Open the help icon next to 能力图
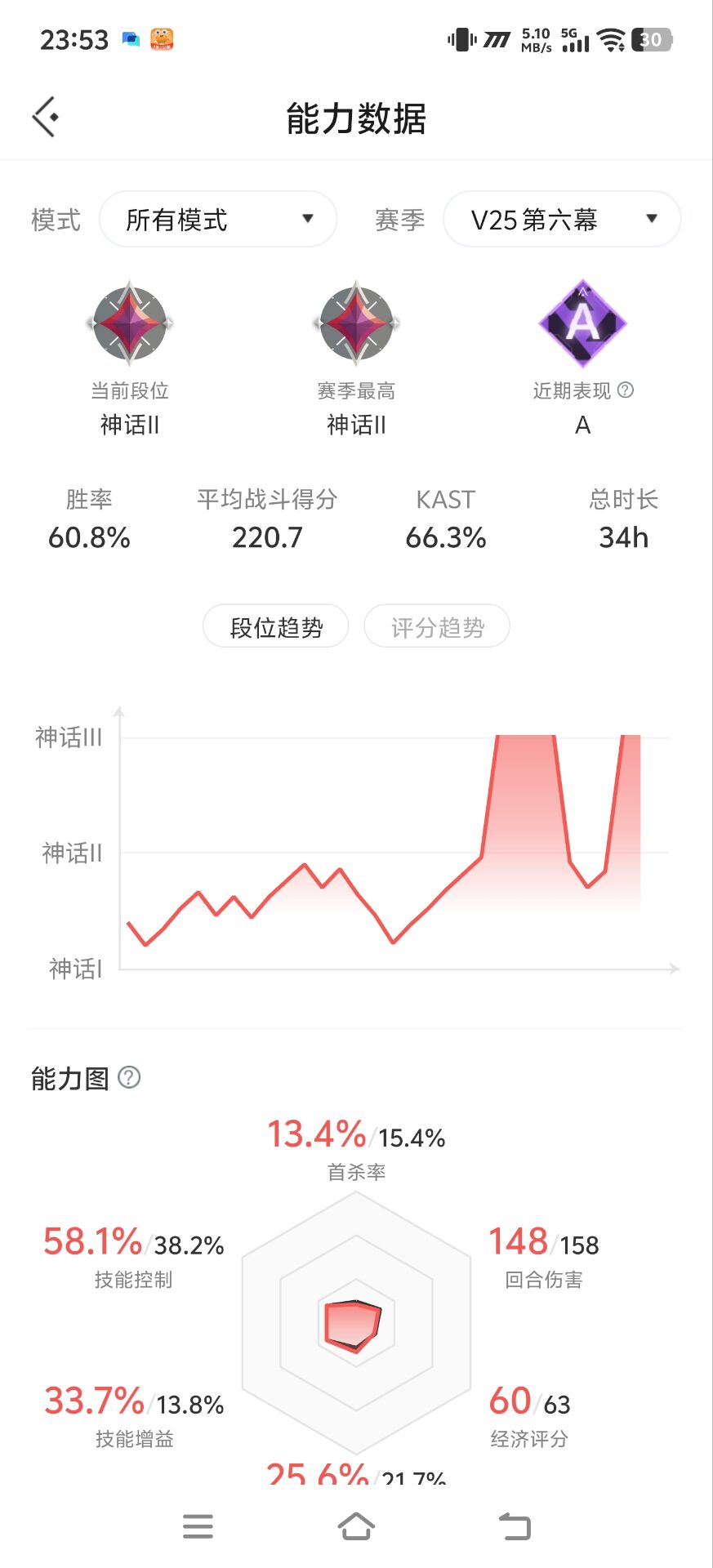 pyautogui.click(x=129, y=1078)
